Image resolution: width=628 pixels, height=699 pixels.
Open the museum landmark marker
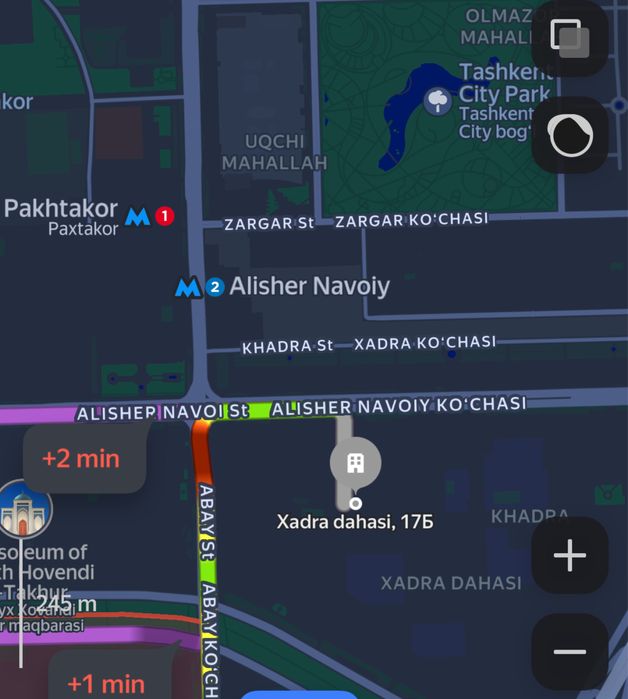click(22, 509)
